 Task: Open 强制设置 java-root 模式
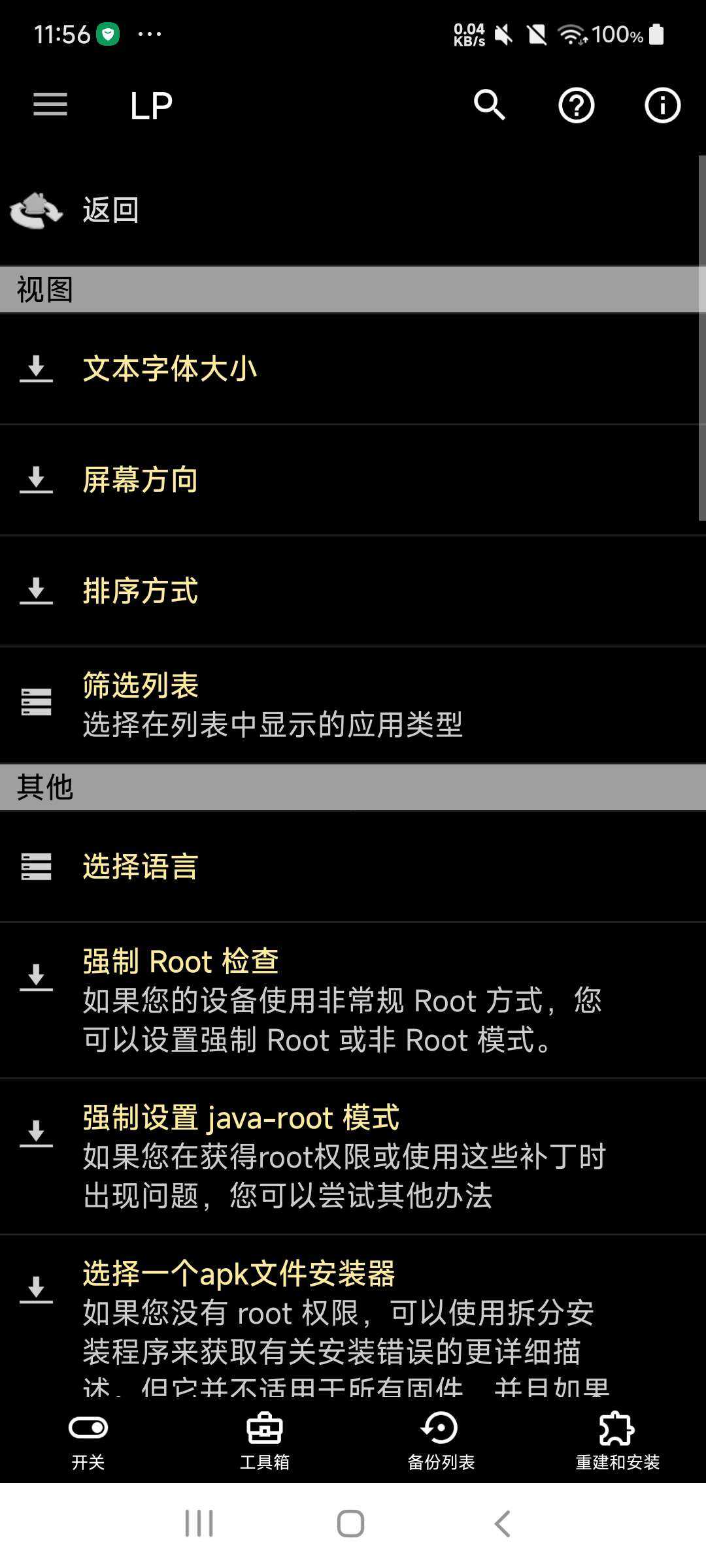[x=349, y=1156]
